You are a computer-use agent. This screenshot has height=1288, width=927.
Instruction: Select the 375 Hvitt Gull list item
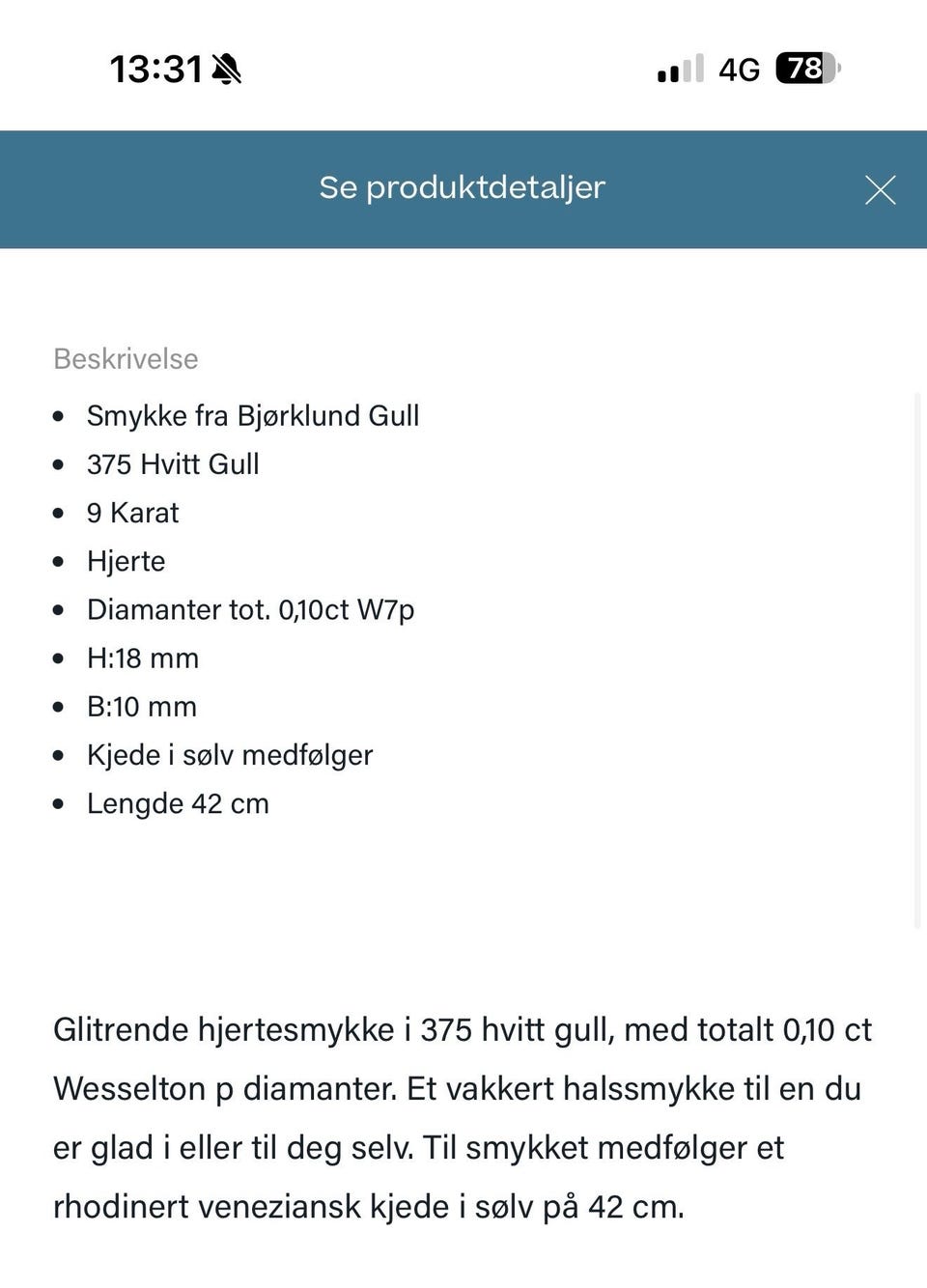[x=174, y=464]
